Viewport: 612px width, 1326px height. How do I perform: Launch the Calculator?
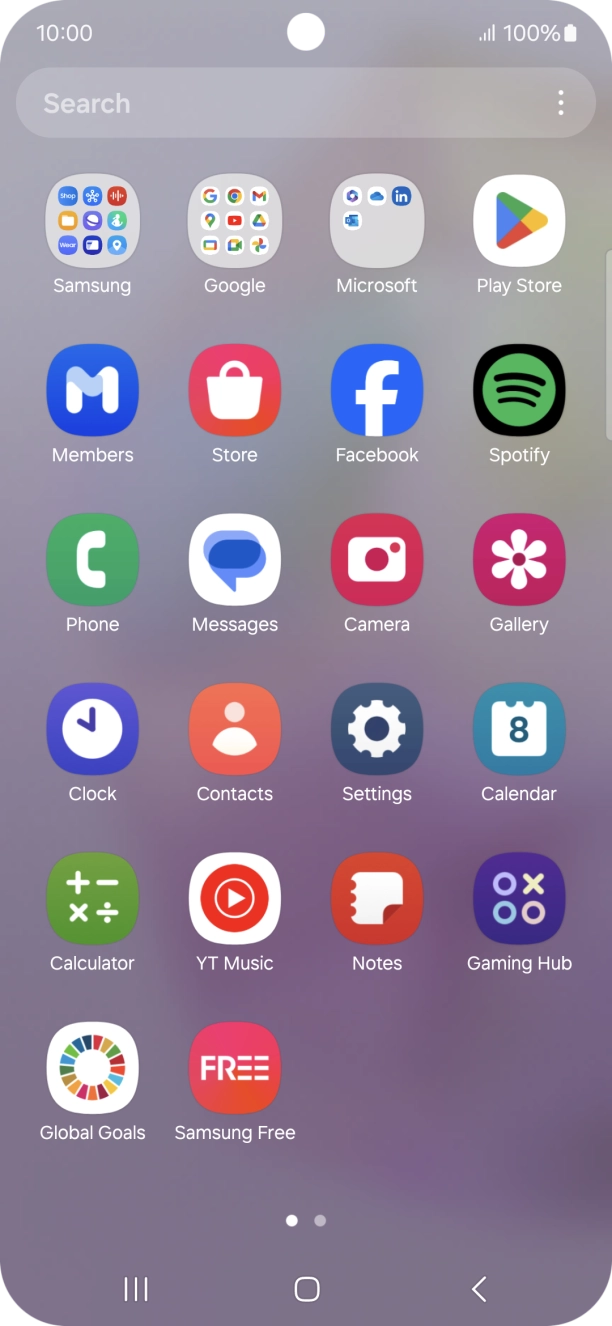click(93, 898)
